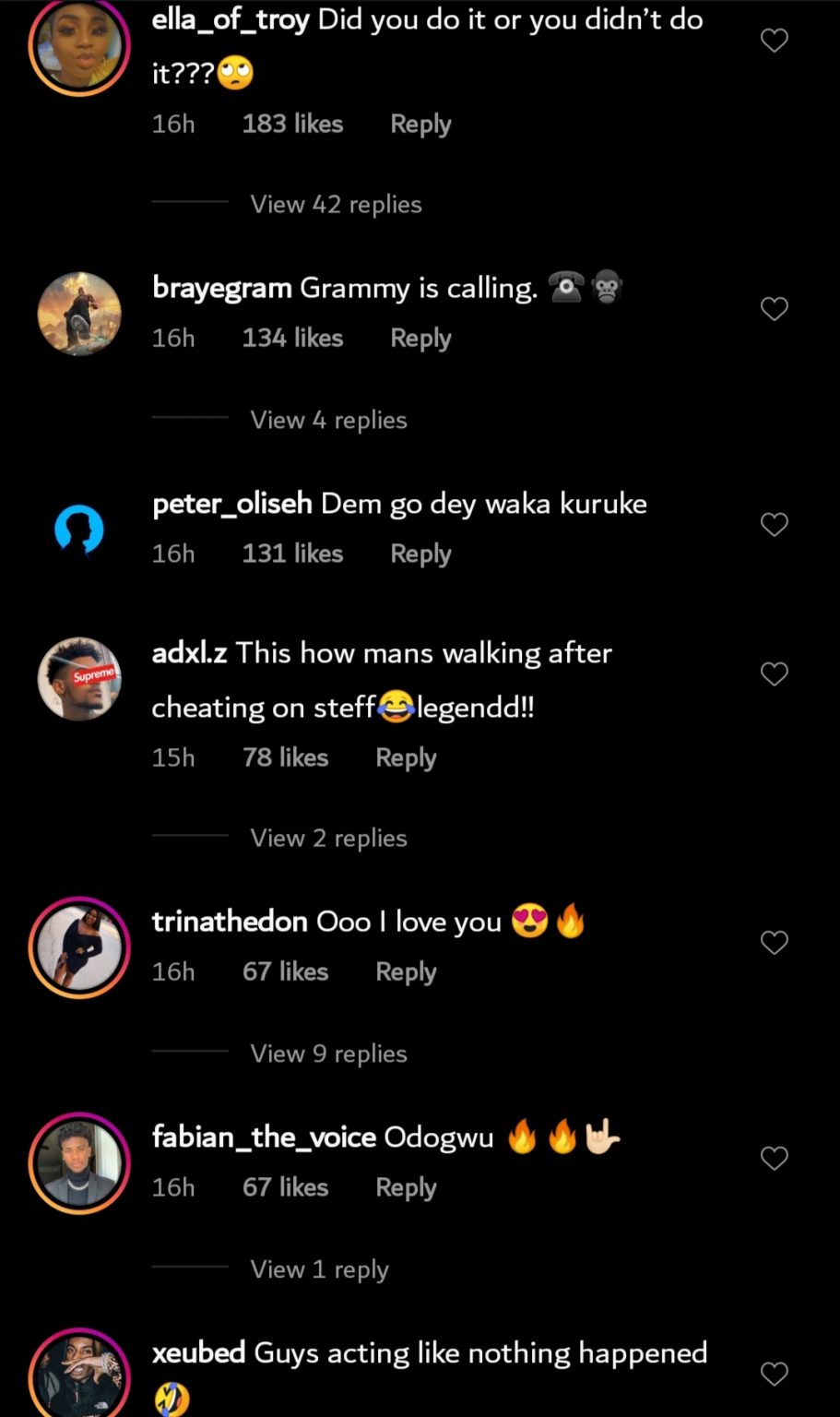Viewport: 840px width, 1417px height.
Task: Like brayegram's Grammy comment
Action: 774,309
